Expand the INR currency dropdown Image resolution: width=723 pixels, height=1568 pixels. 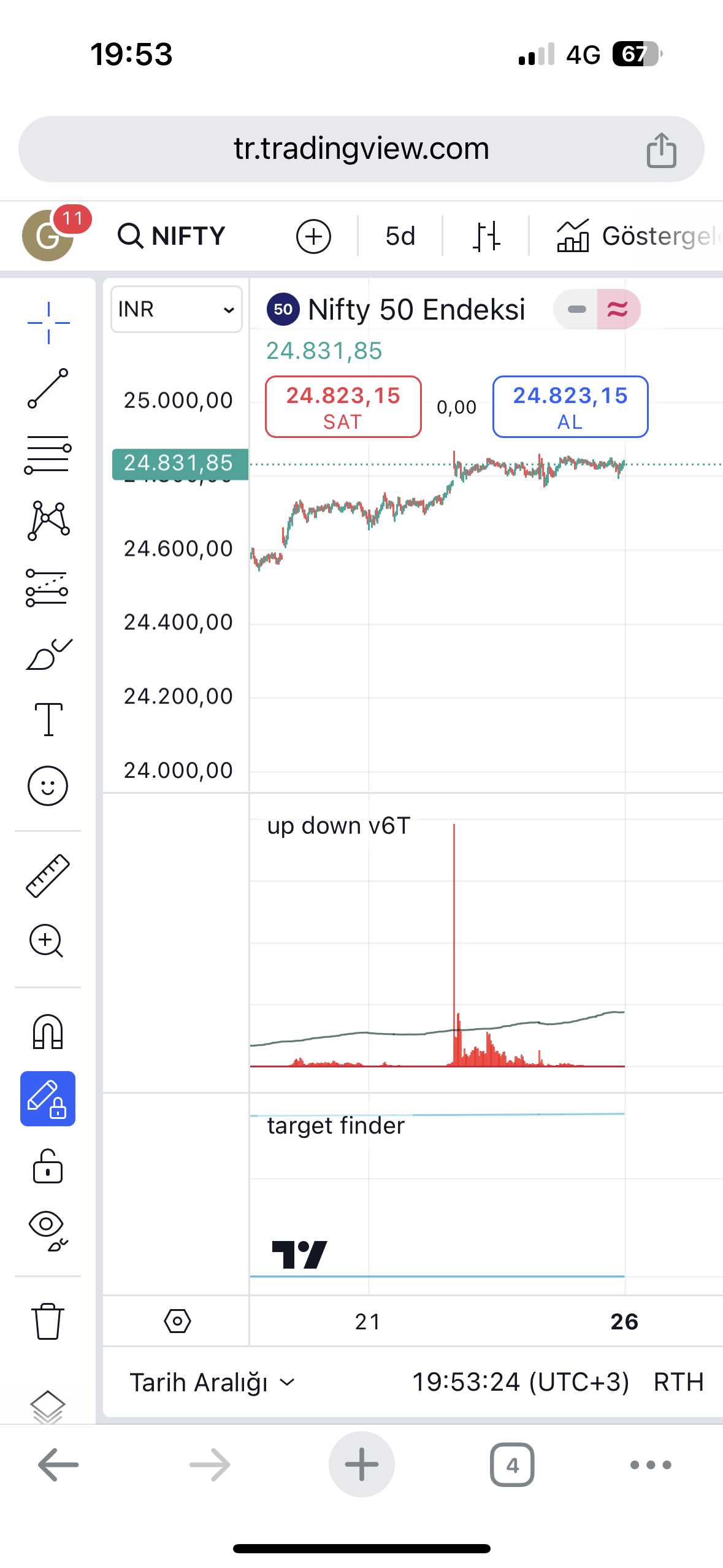(176, 309)
